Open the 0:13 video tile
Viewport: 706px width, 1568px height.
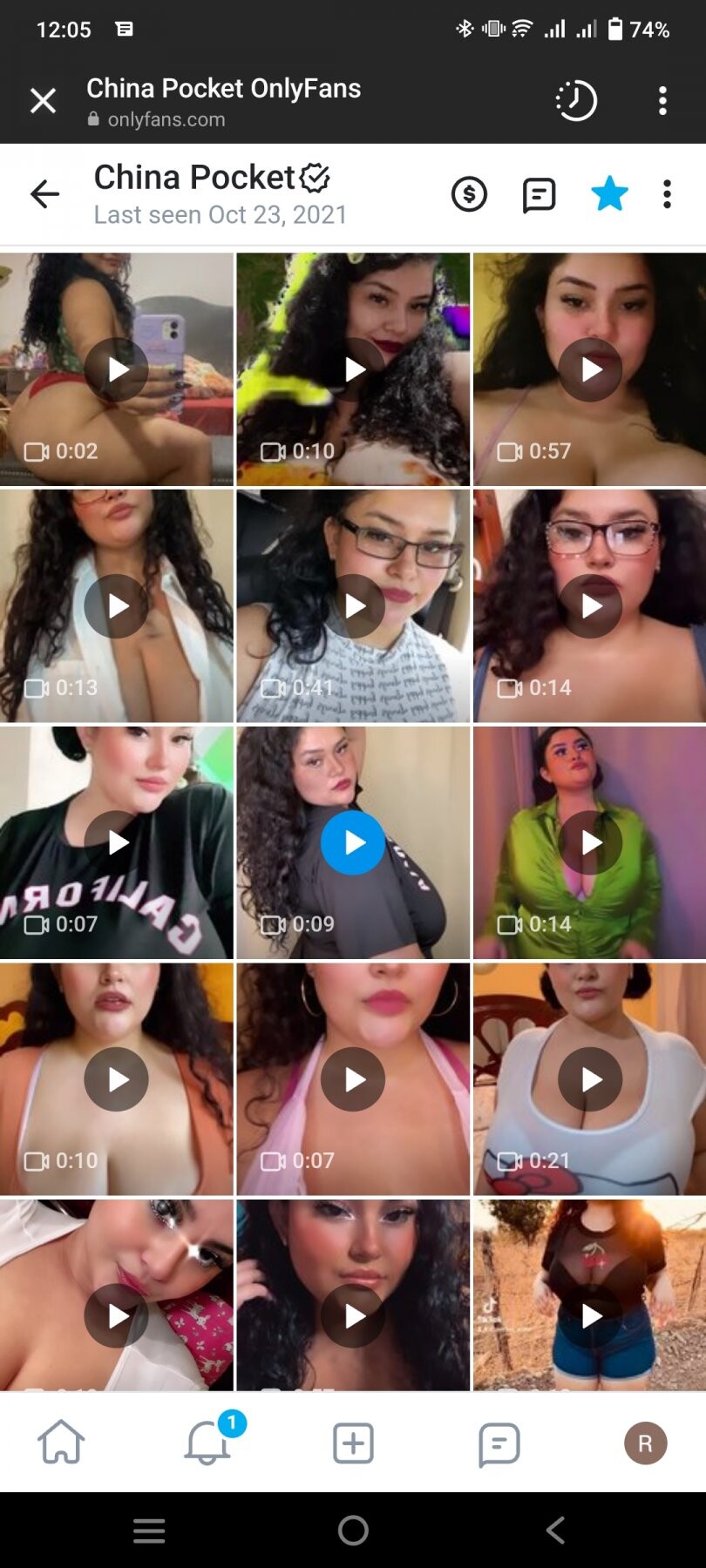tap(117, 606)
